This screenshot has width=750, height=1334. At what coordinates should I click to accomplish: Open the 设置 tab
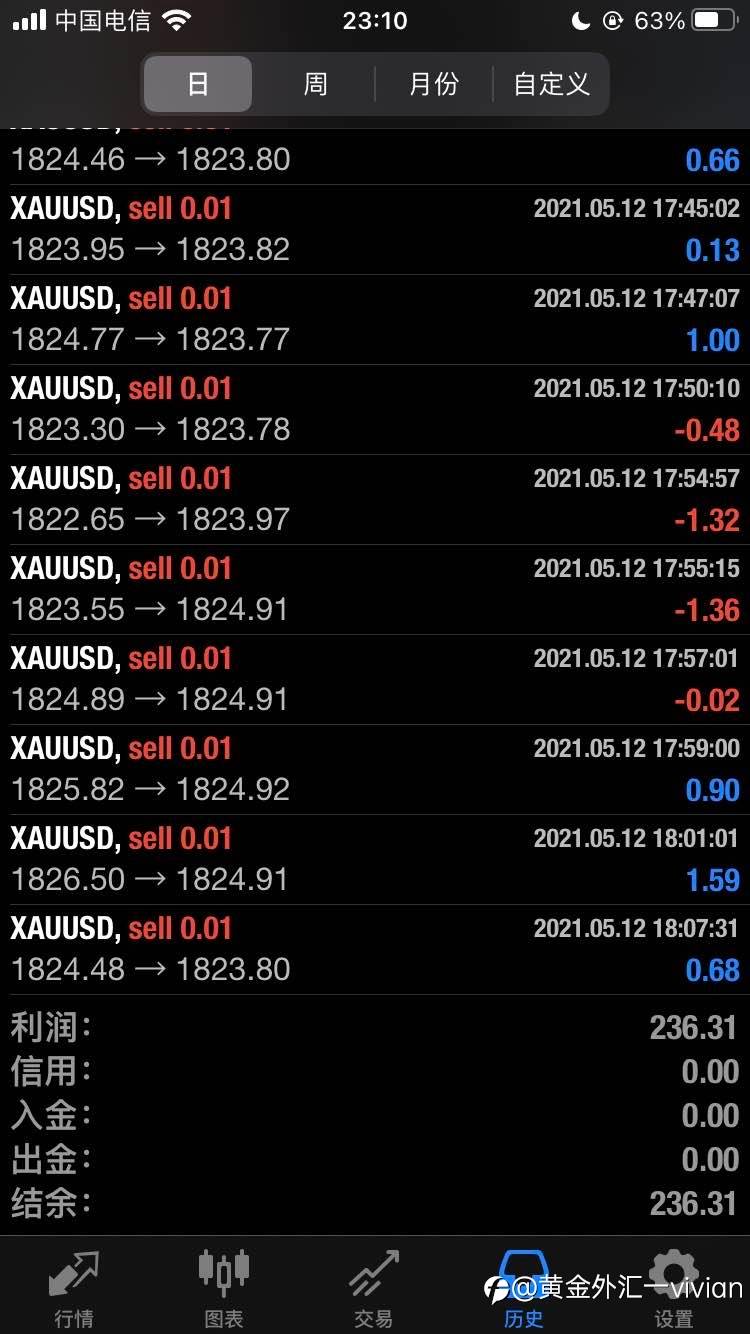[x=674, y=1286]
